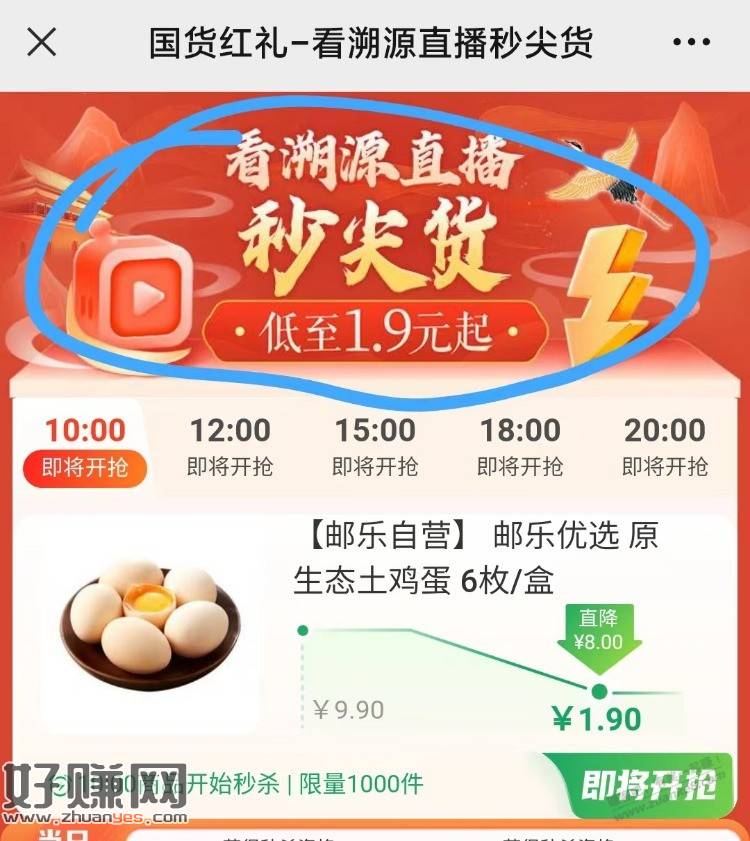
Task: Close this web page
Action: 41,43
